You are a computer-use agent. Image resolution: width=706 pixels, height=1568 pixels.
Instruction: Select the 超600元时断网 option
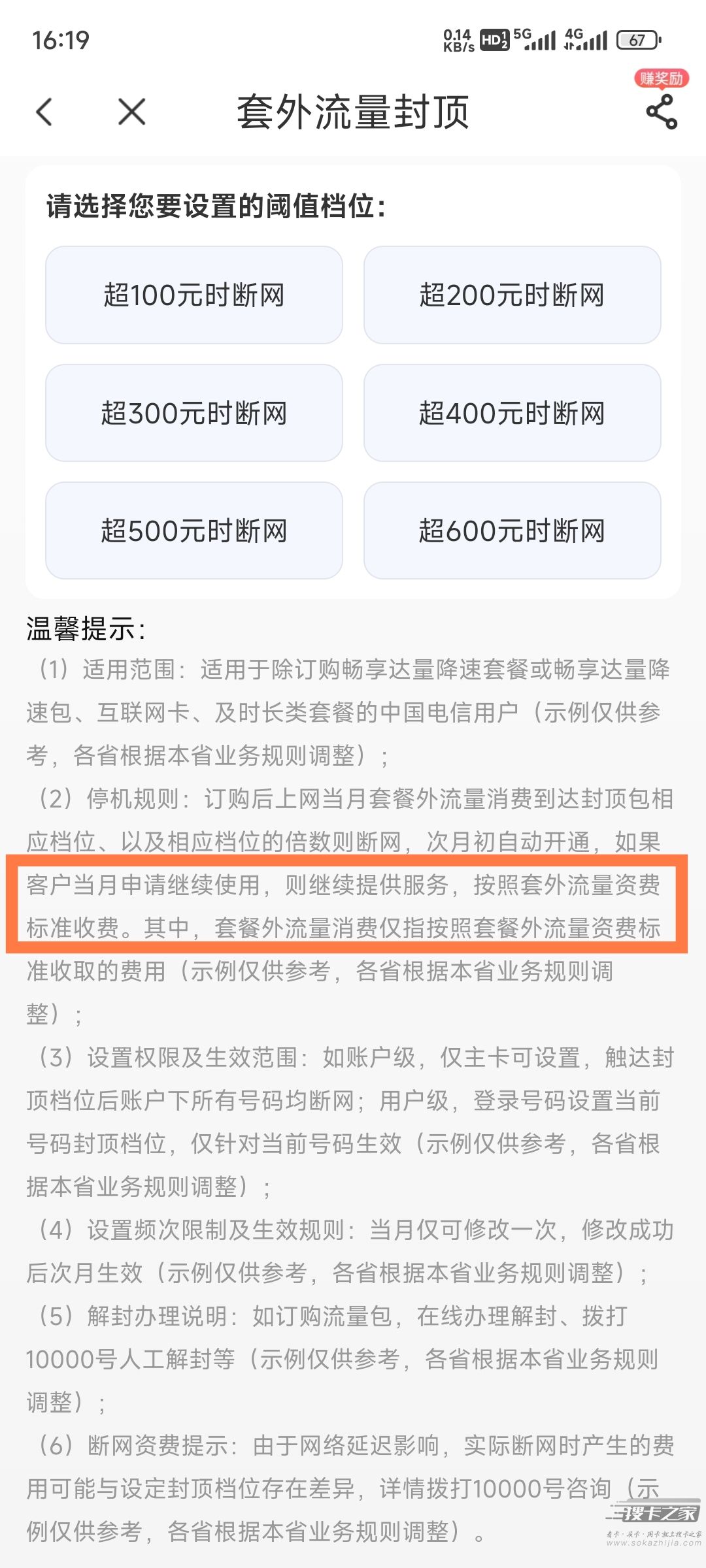512,531
